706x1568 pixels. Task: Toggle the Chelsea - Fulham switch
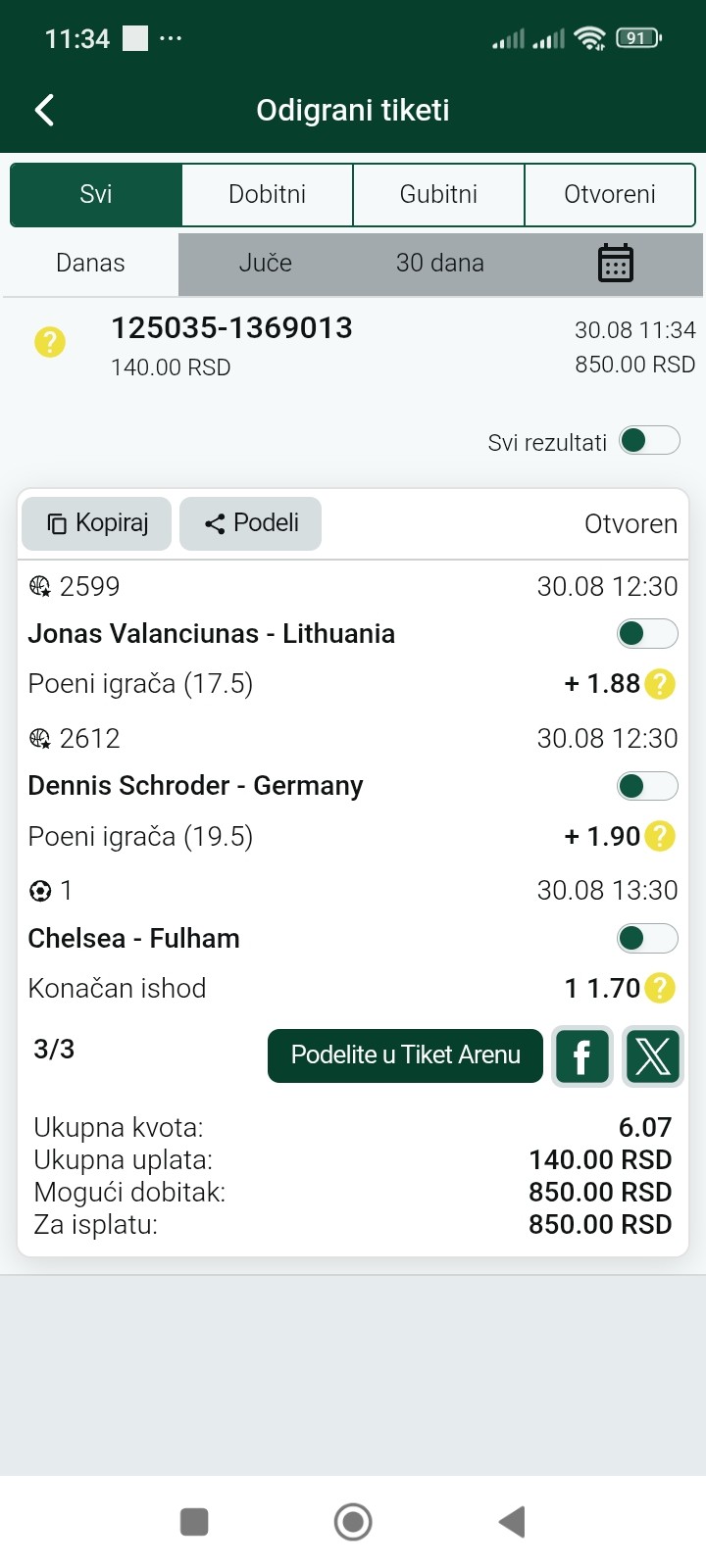647,938
